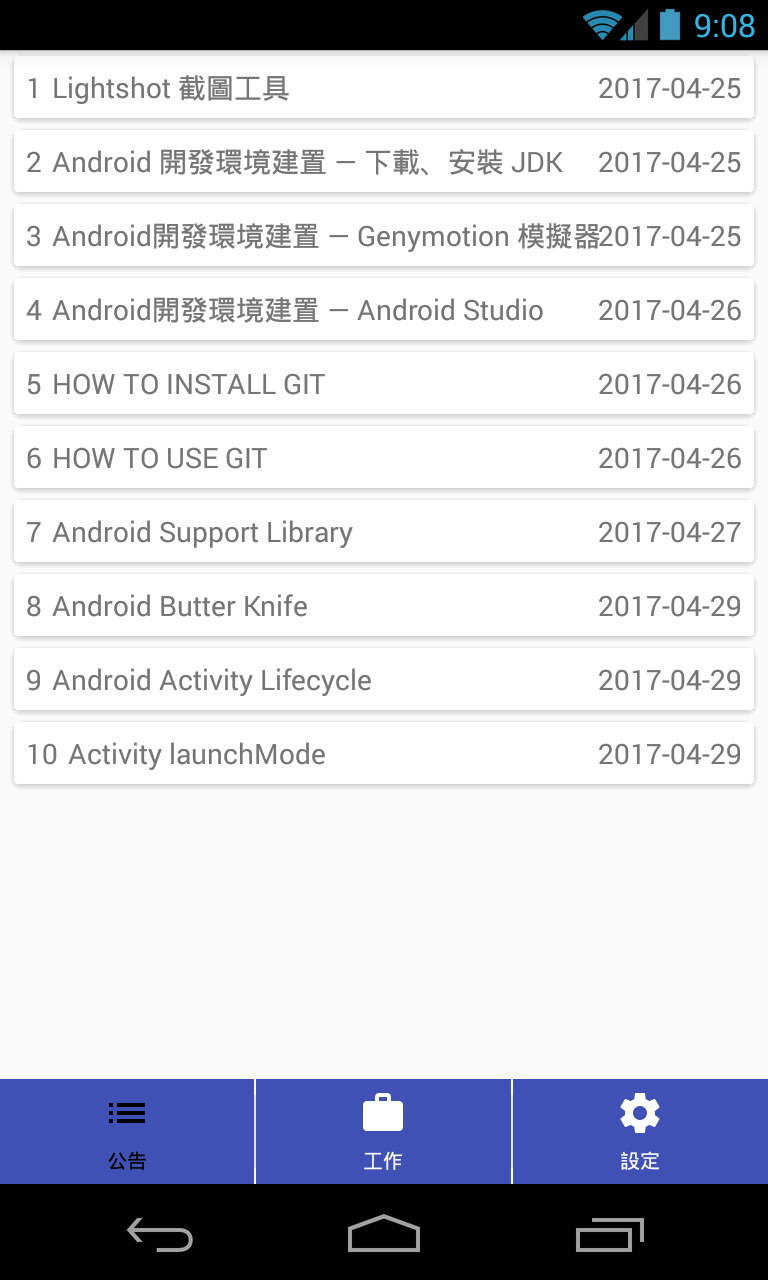
Task: Tap the briefcase icon on the 工作 tab
Action: point(383,1113)
